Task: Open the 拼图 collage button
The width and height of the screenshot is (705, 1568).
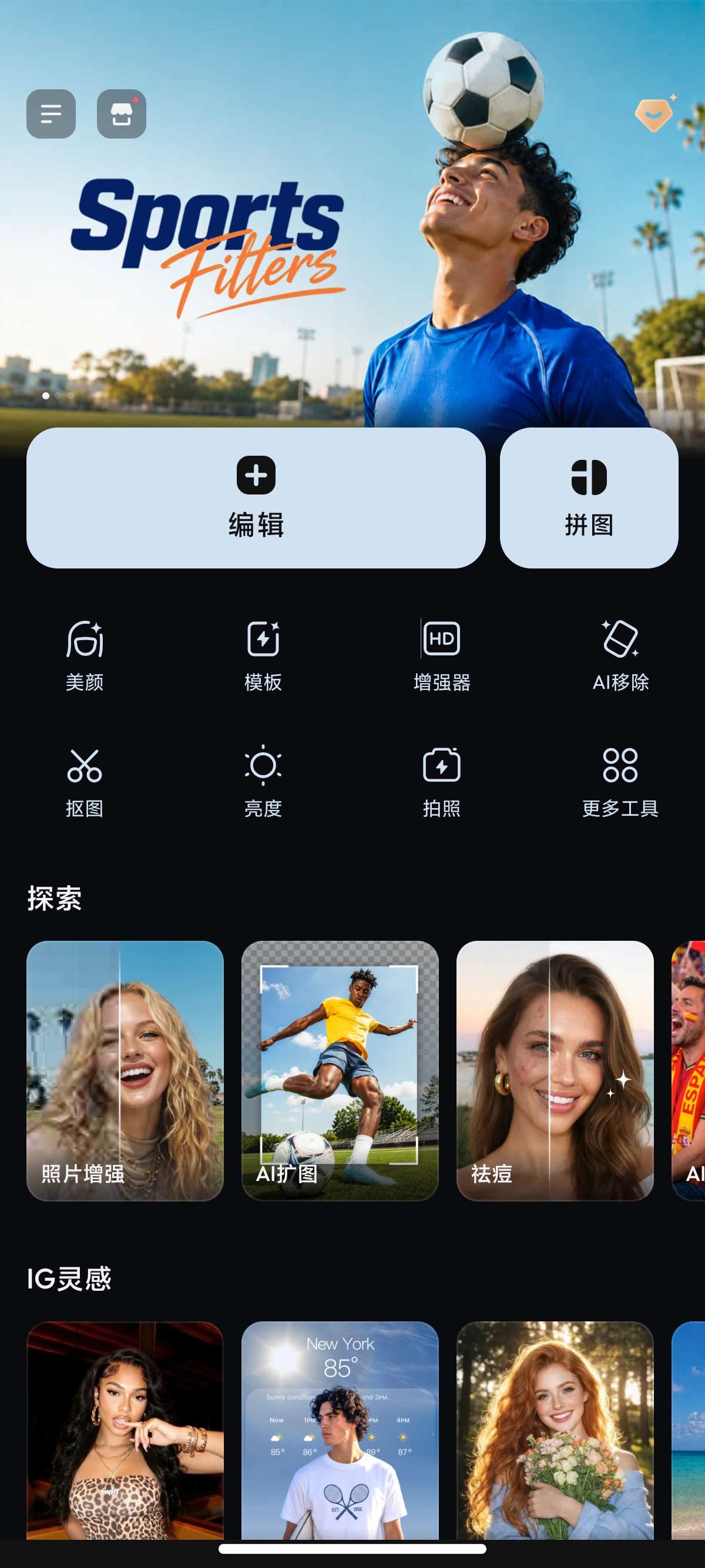Action: tap(589, 498)
